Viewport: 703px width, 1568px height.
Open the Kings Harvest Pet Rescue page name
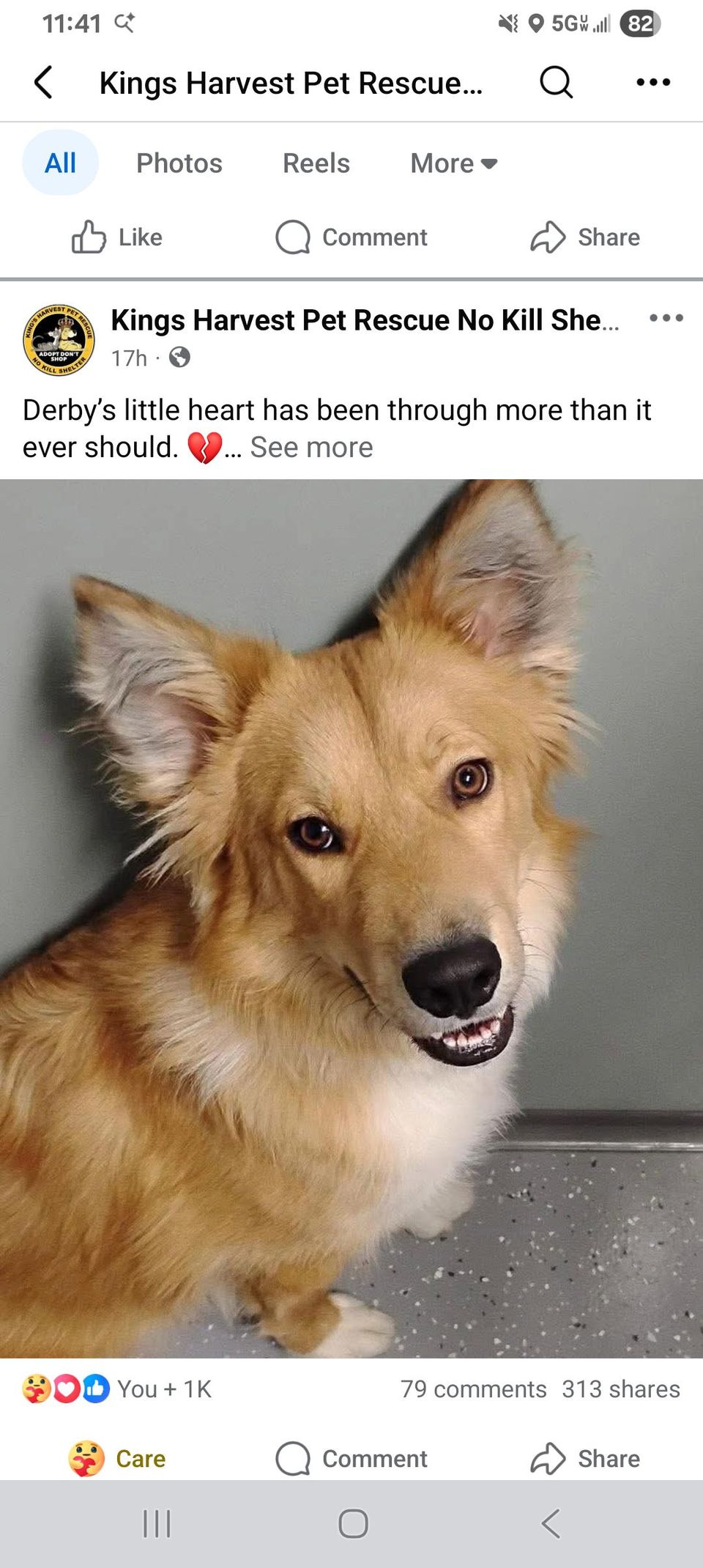click(364, 320)
